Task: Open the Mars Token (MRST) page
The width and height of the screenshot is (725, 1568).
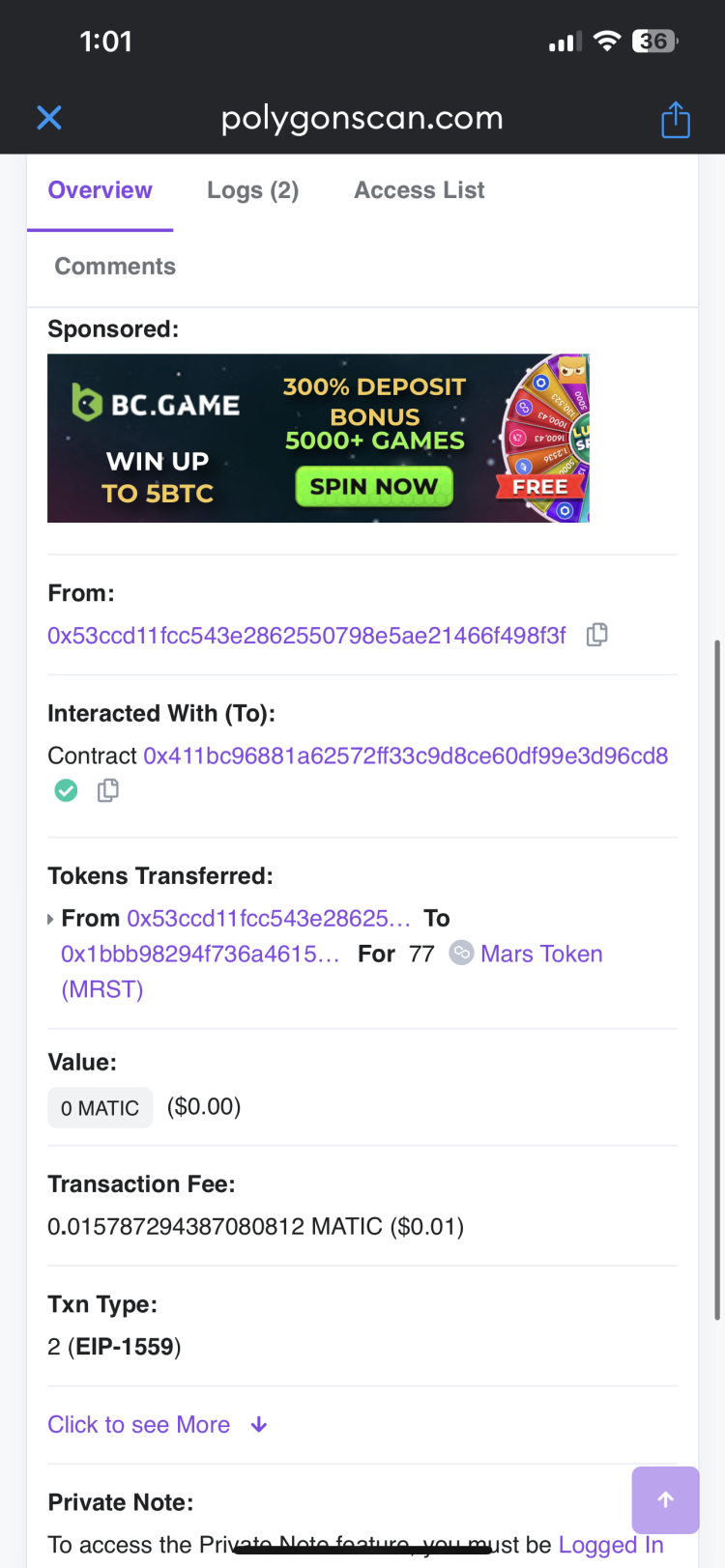Action: [540, 955]
